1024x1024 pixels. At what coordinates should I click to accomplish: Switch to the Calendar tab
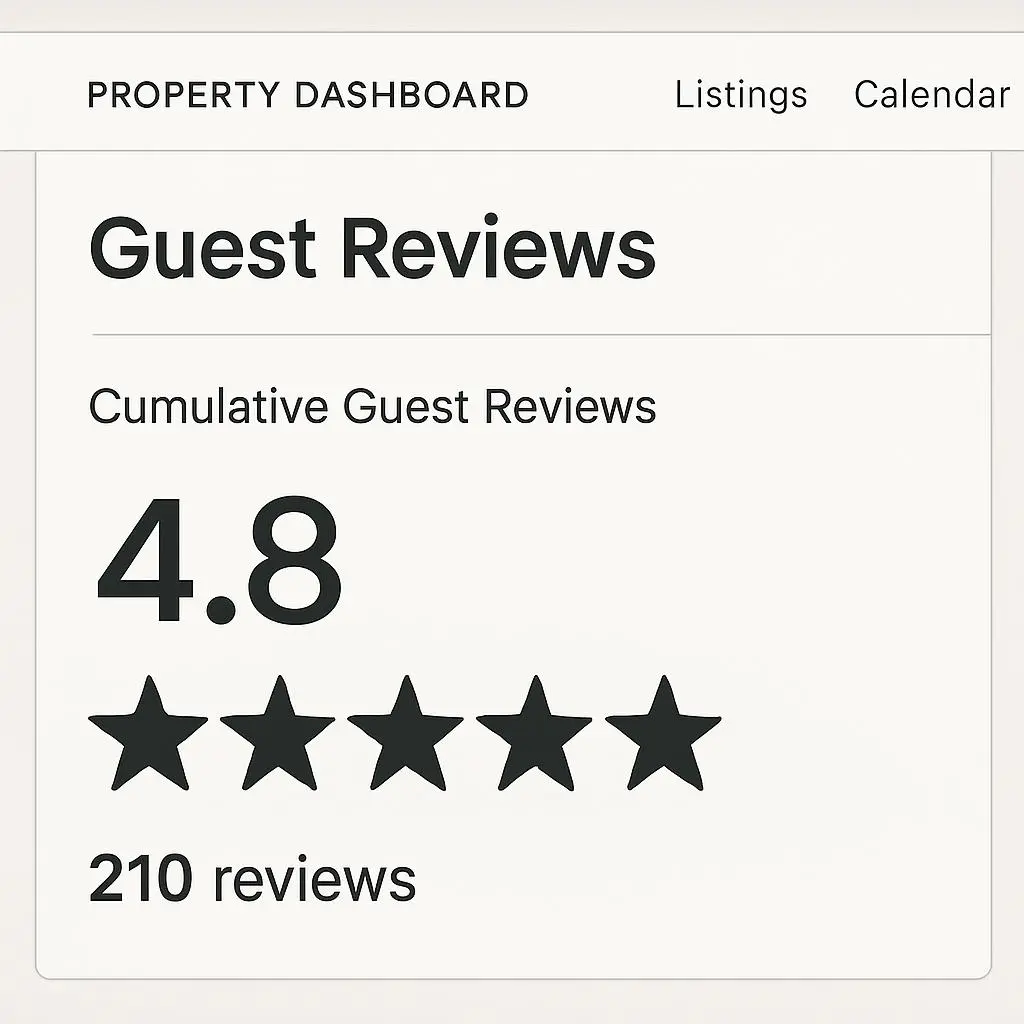(x=931, y=95)
